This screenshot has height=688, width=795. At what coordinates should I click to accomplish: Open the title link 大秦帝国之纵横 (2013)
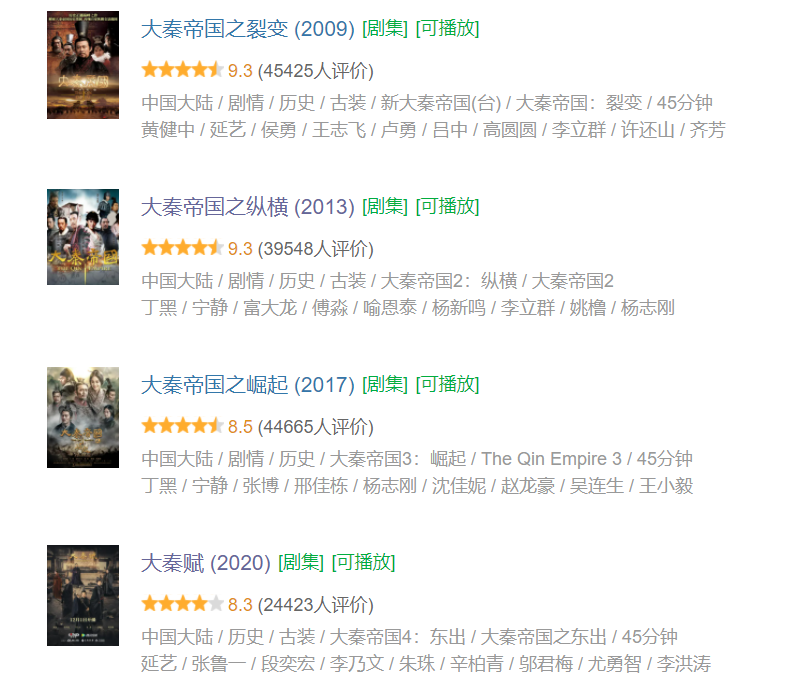tap(247, 207)
